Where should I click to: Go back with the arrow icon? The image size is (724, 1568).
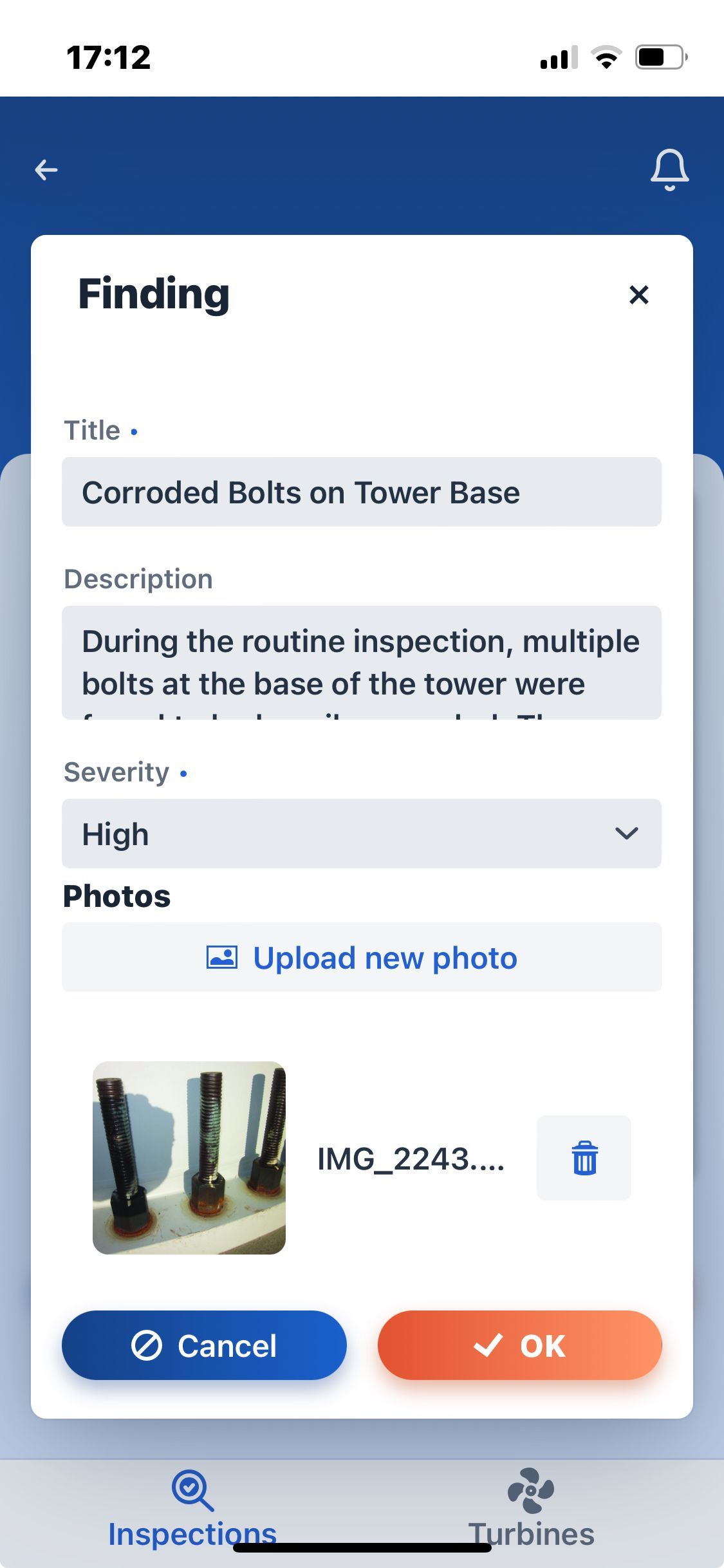46,170
